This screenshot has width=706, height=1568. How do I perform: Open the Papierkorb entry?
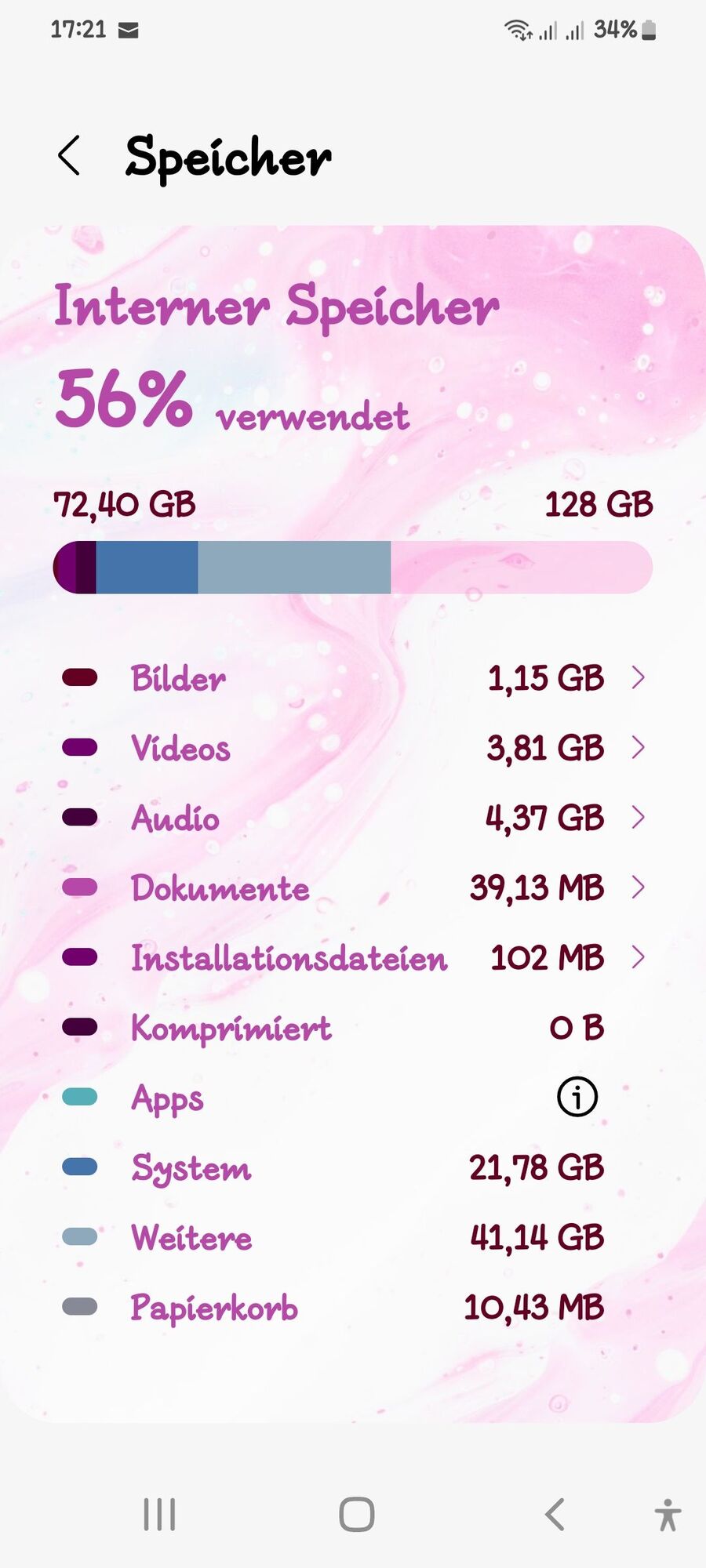pyautogui.click(x=353, y=1308)
